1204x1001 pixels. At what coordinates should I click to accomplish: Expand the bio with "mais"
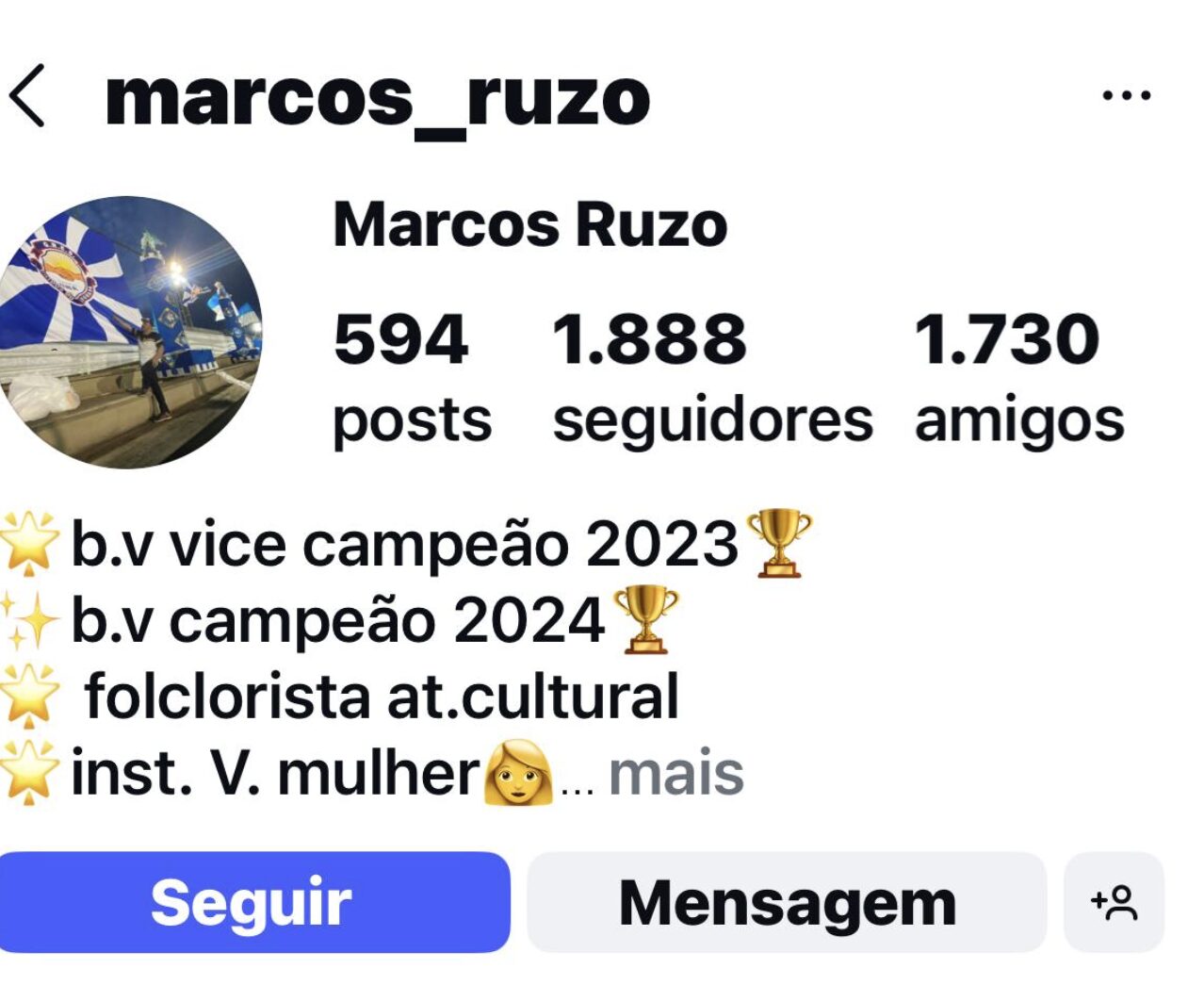(x=675, y=775)
